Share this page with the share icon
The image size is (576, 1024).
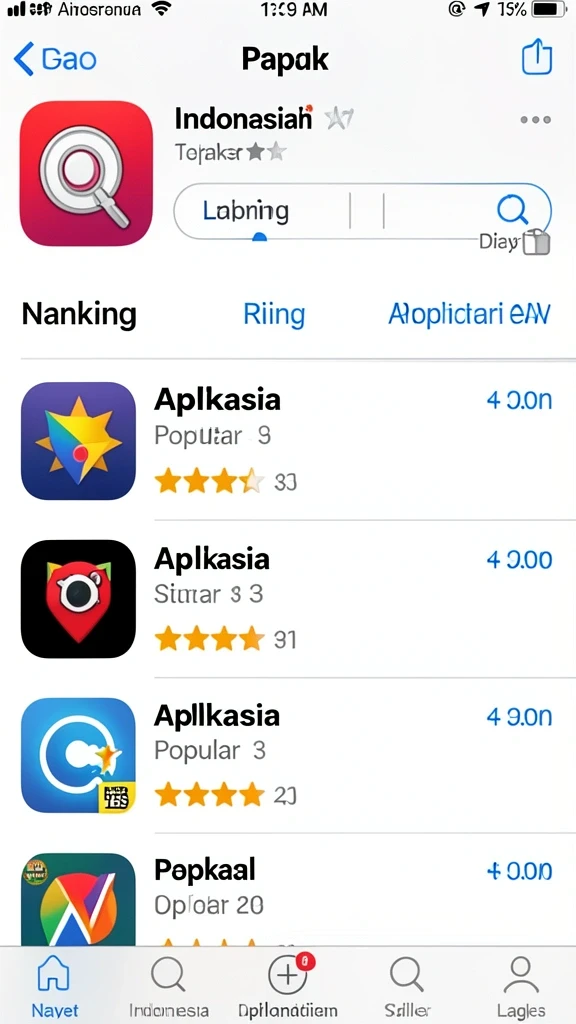(x=537, y=57)
